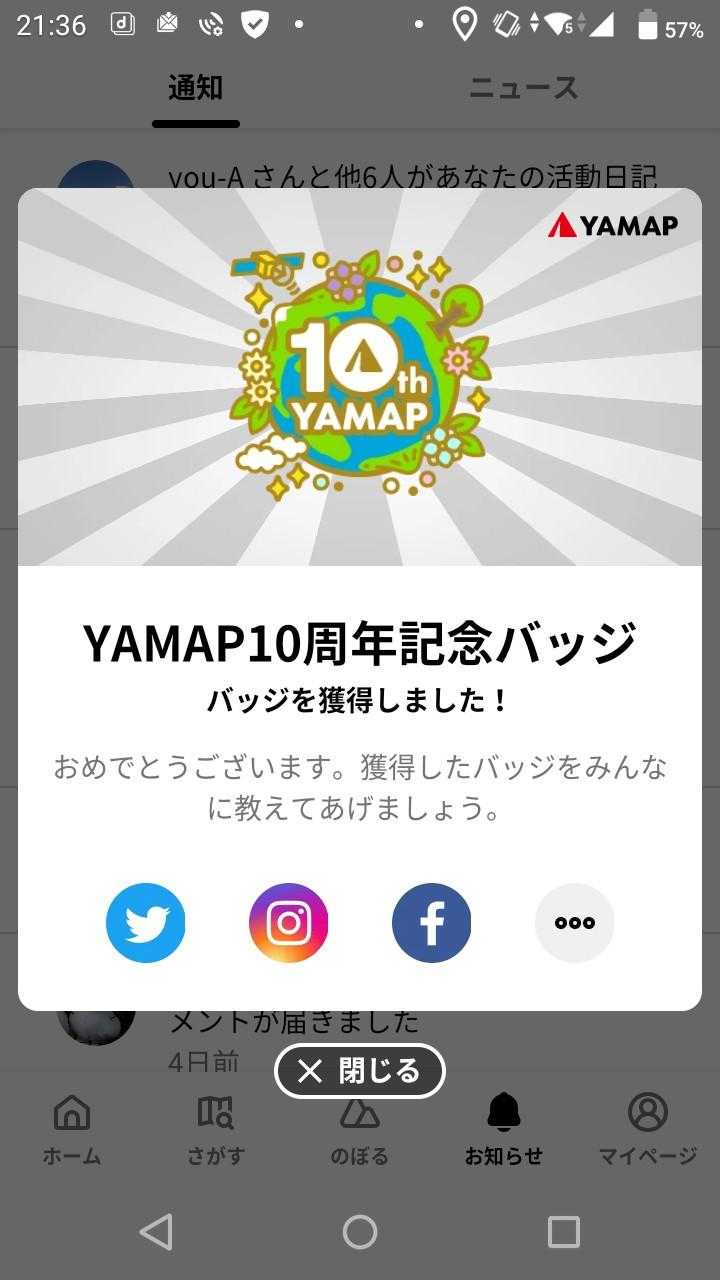Switch to the ニュース tab

tap(523, 88)
